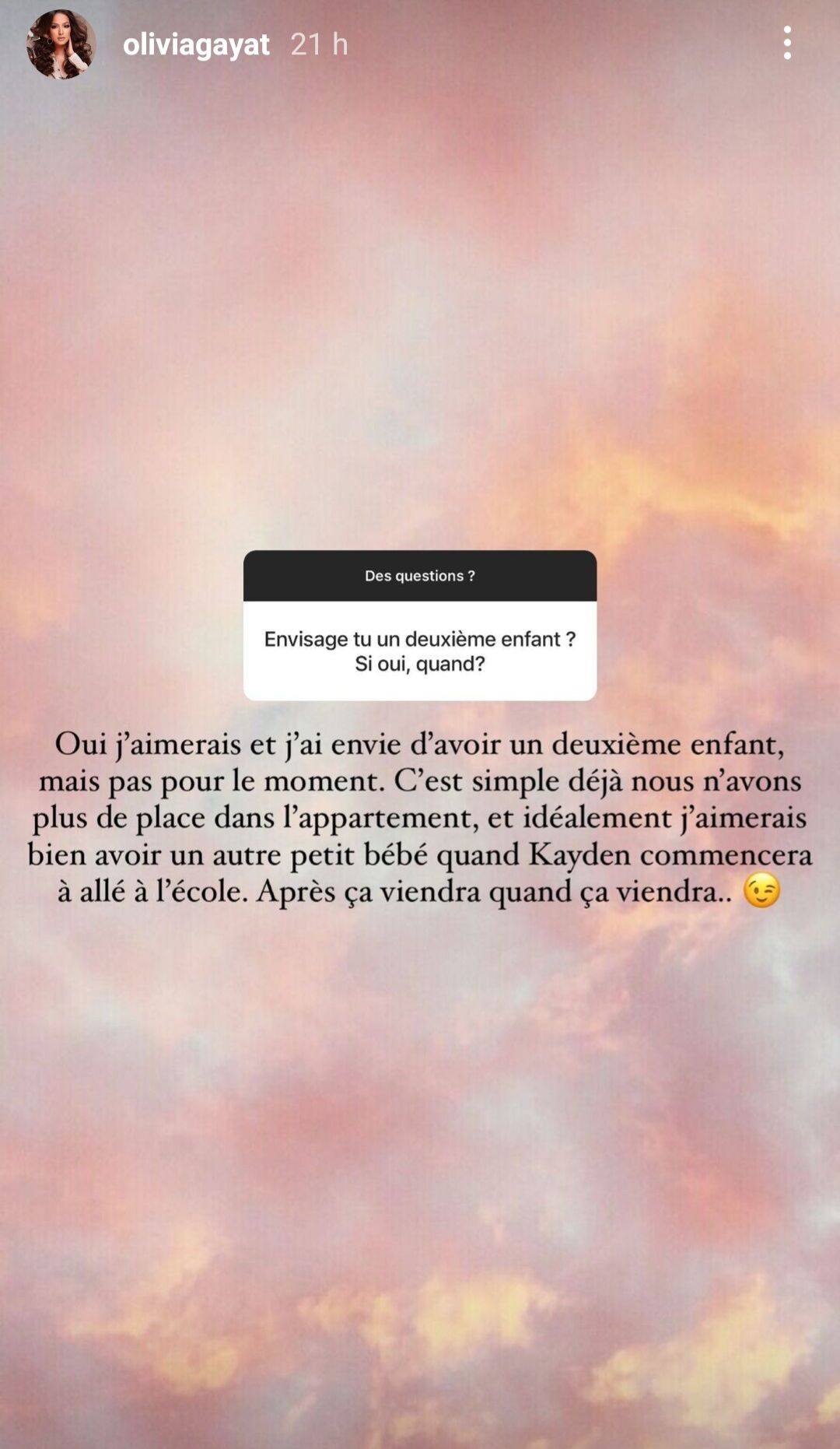Tap the oliviagayat username

tap(196, 44)
